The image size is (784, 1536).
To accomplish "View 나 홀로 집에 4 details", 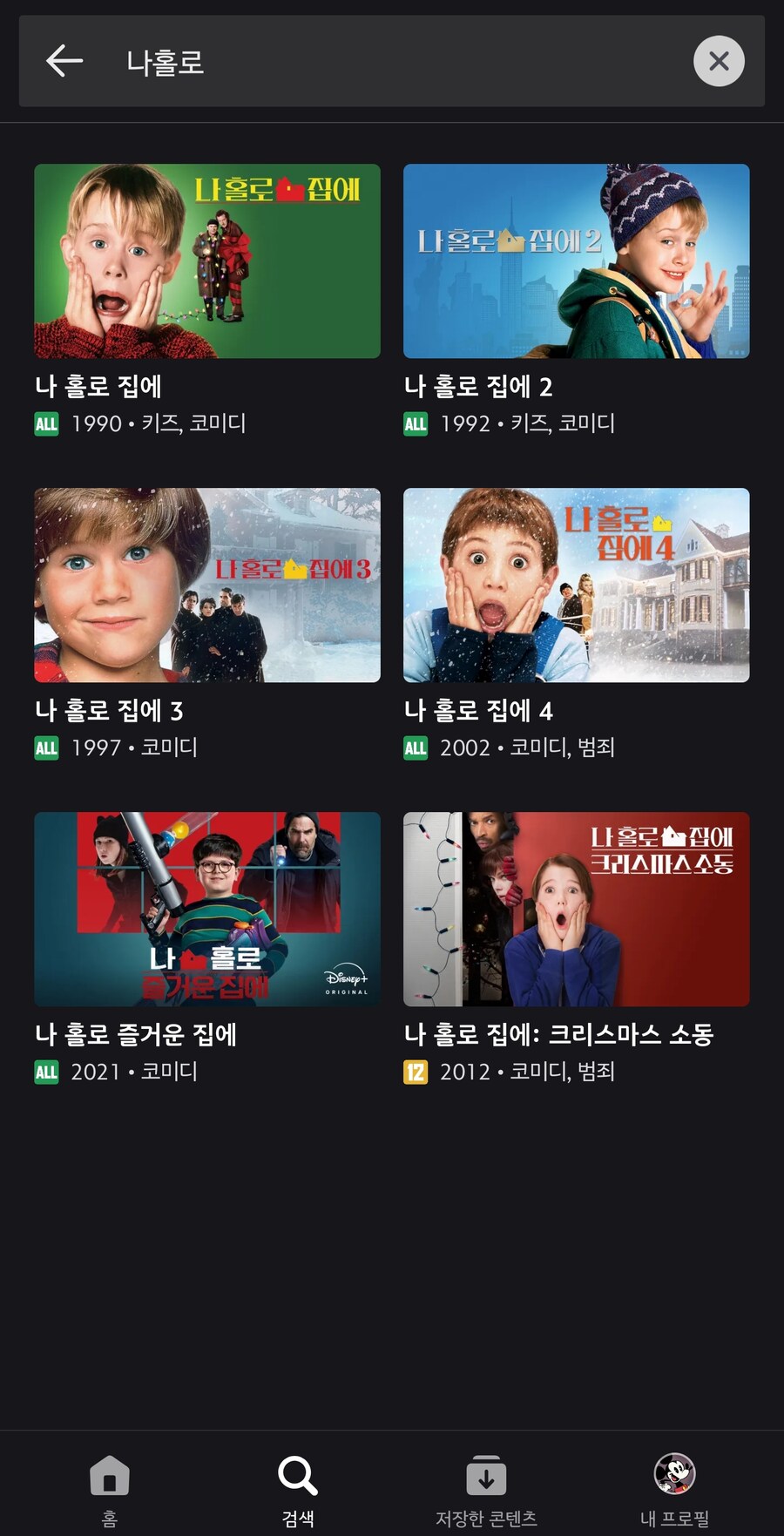I will (576, 585).
